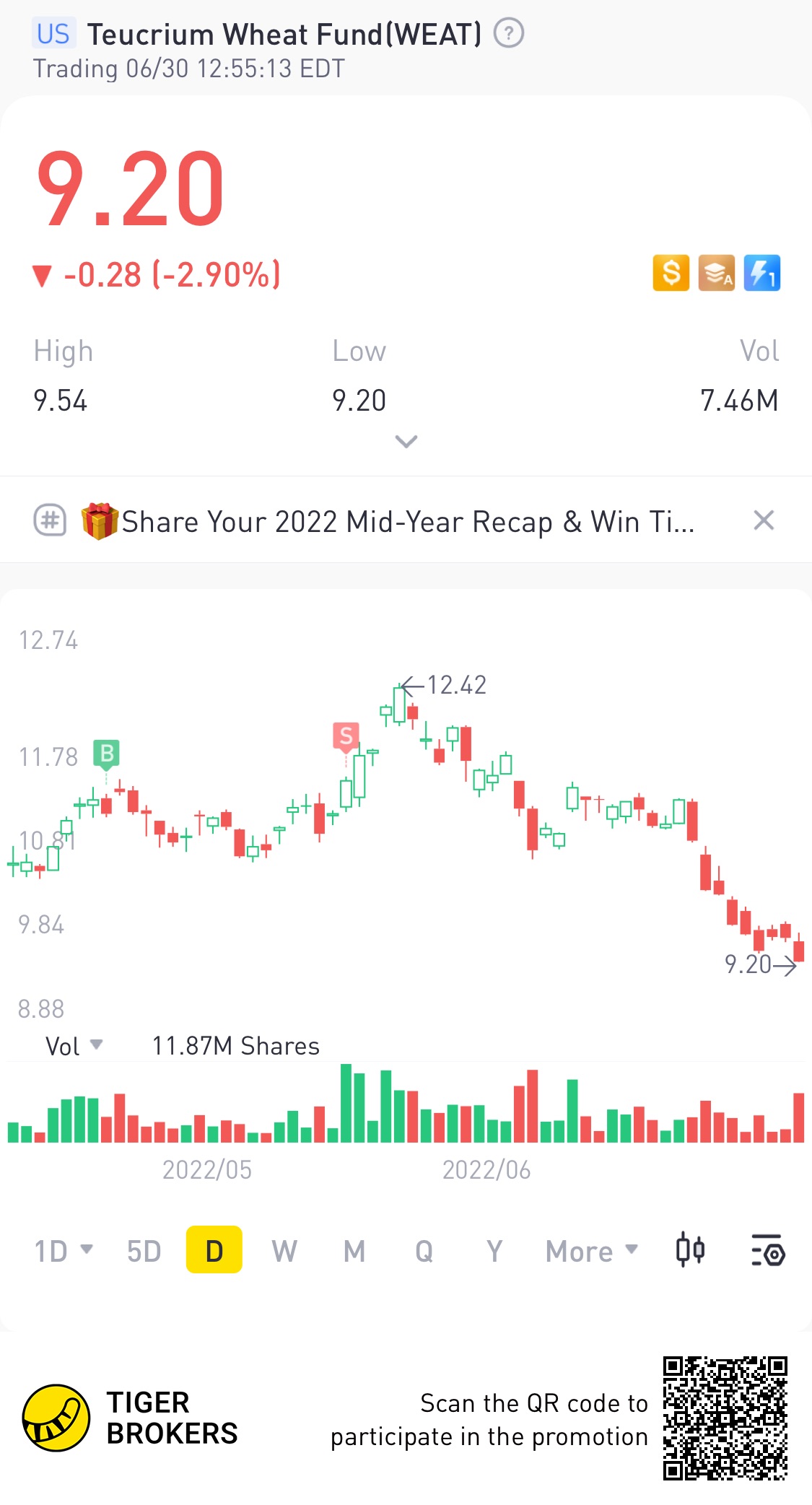
Task: Tap the orange layers badge icon
Action: point(716,274)
